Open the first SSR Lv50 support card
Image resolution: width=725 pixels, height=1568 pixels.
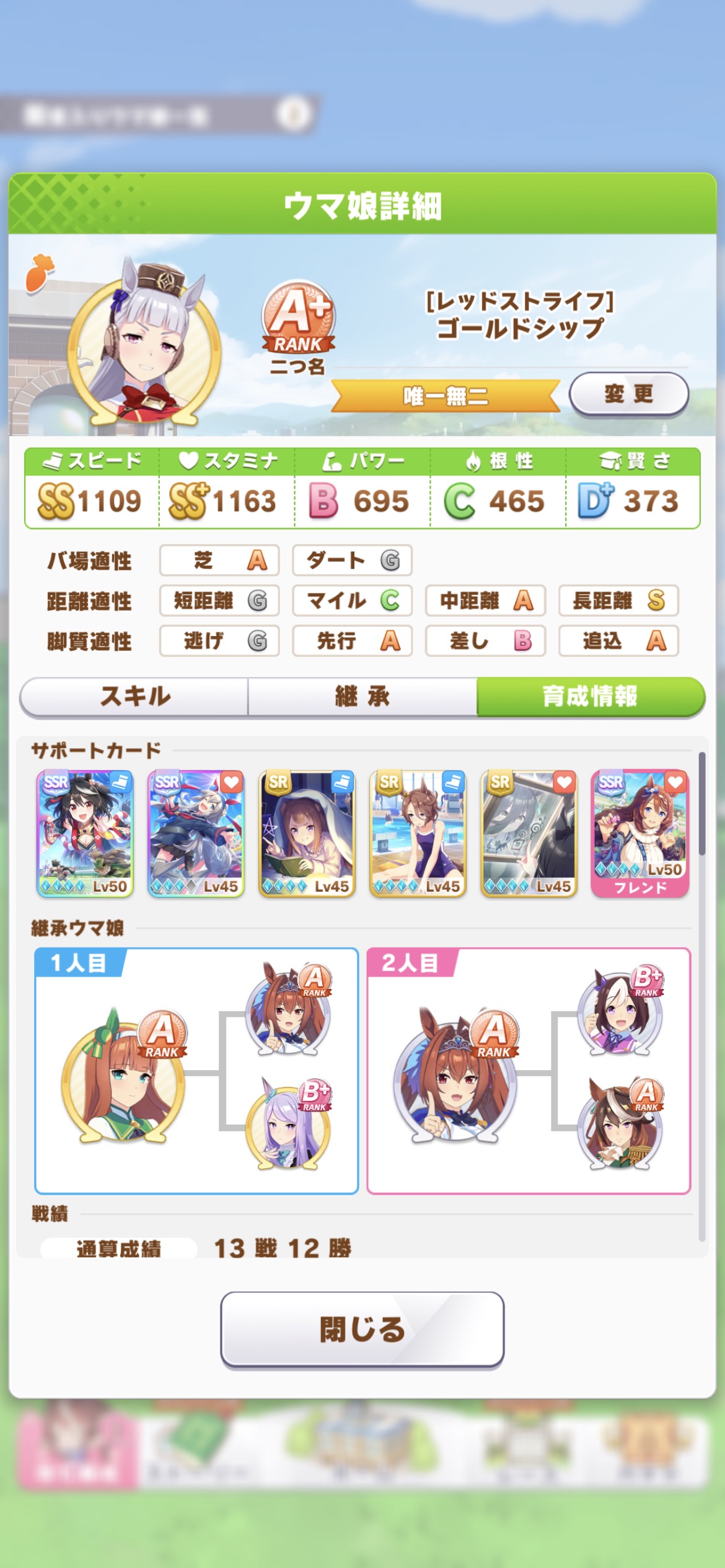coord(86,834)
